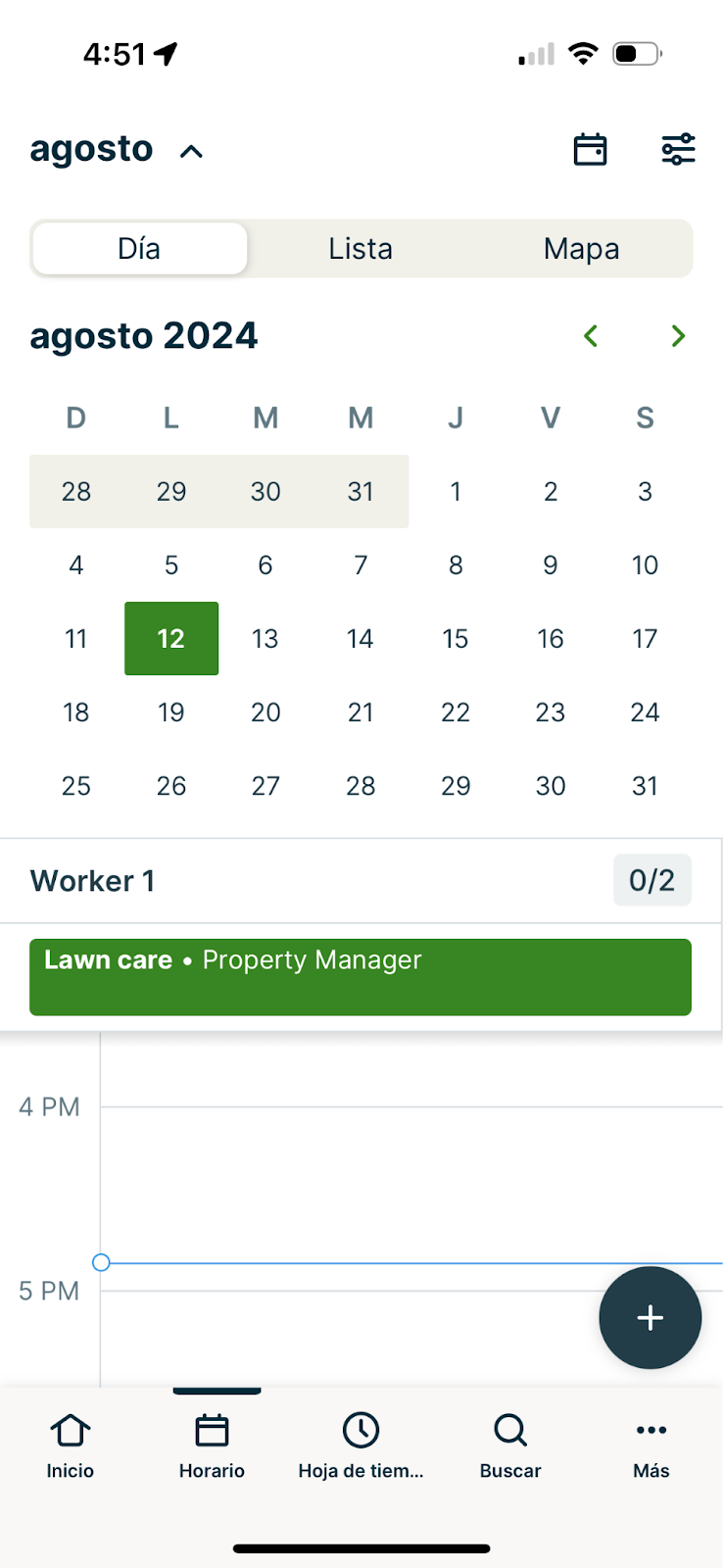Select August 20 on the calendar
This screenshot has height=1568, width=723.
point(265,712)
